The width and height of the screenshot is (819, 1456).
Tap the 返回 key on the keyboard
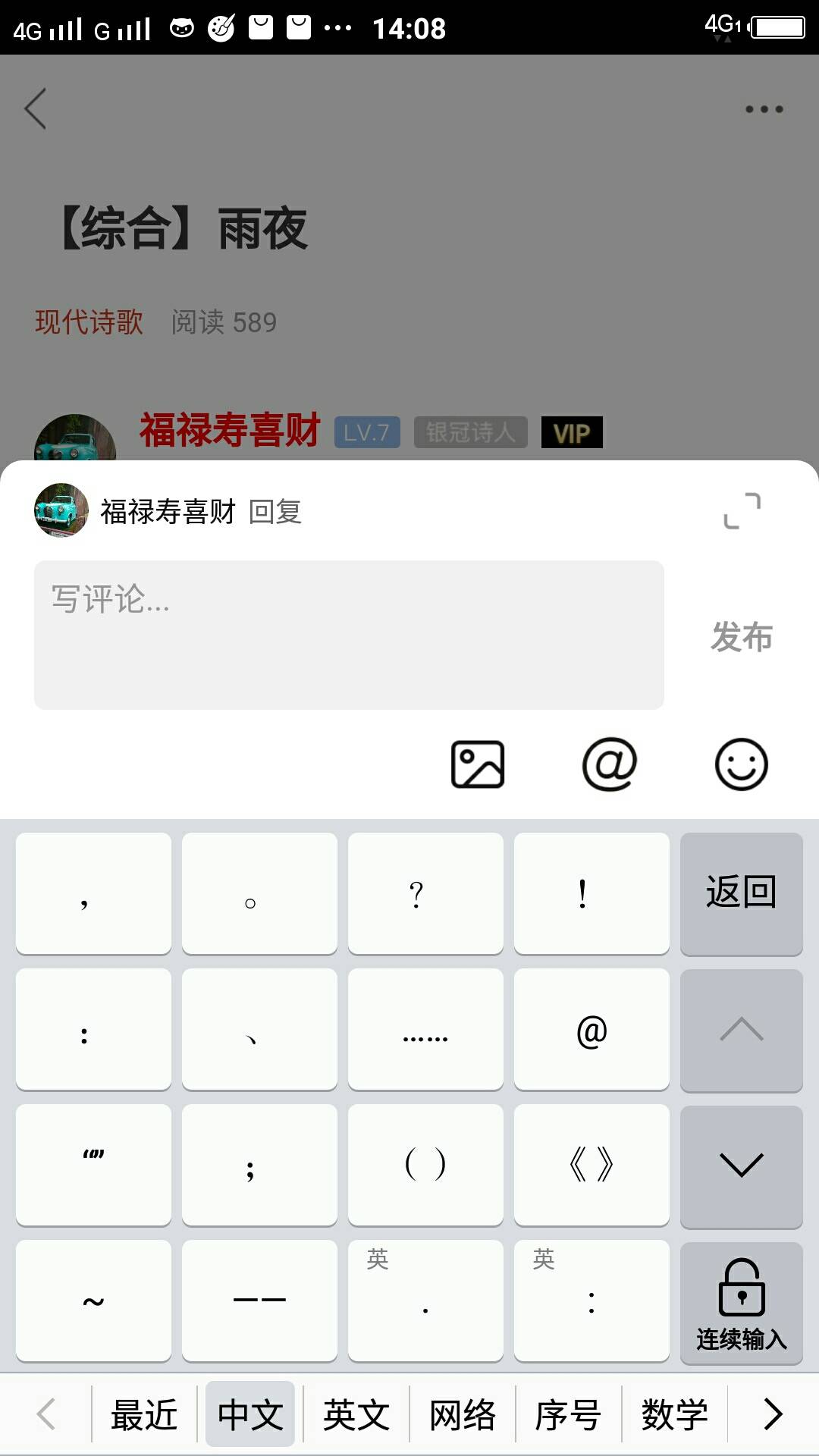click(741, 893)
